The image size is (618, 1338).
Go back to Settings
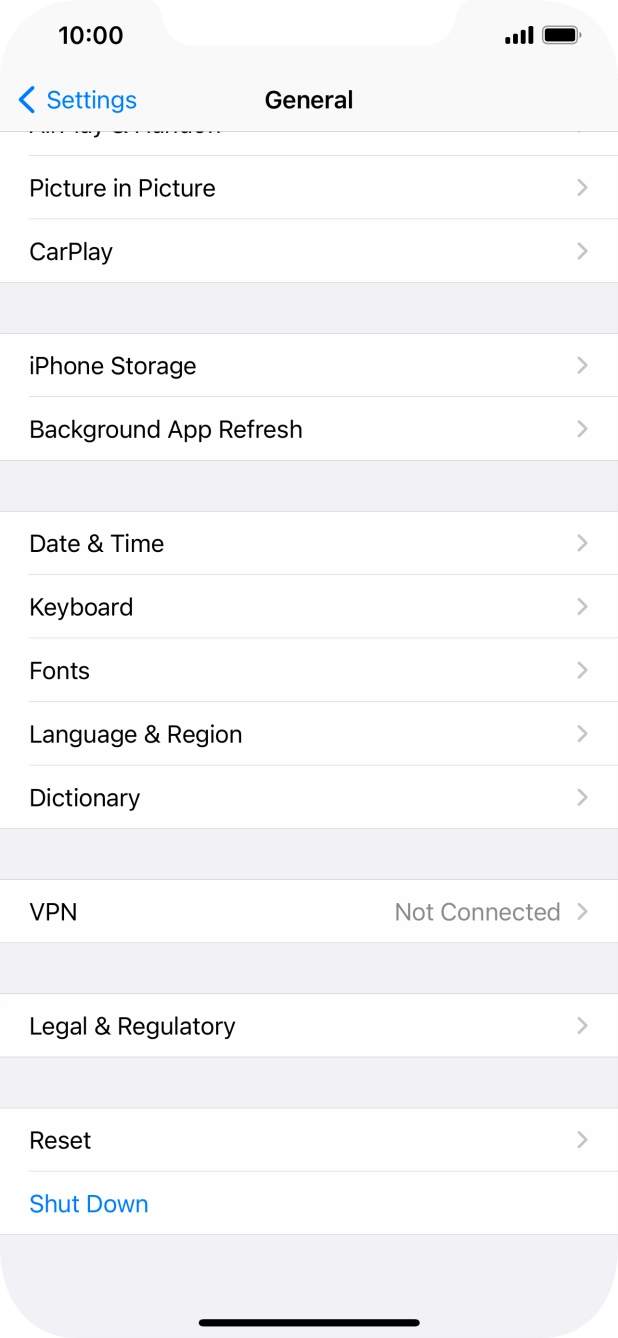click(78, 100)
